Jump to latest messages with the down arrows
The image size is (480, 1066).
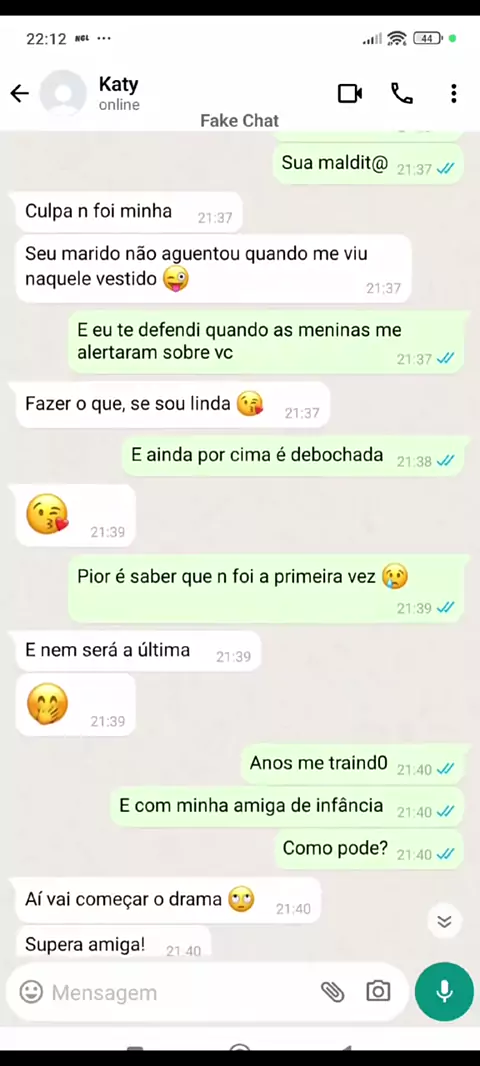tap(444, 921)
